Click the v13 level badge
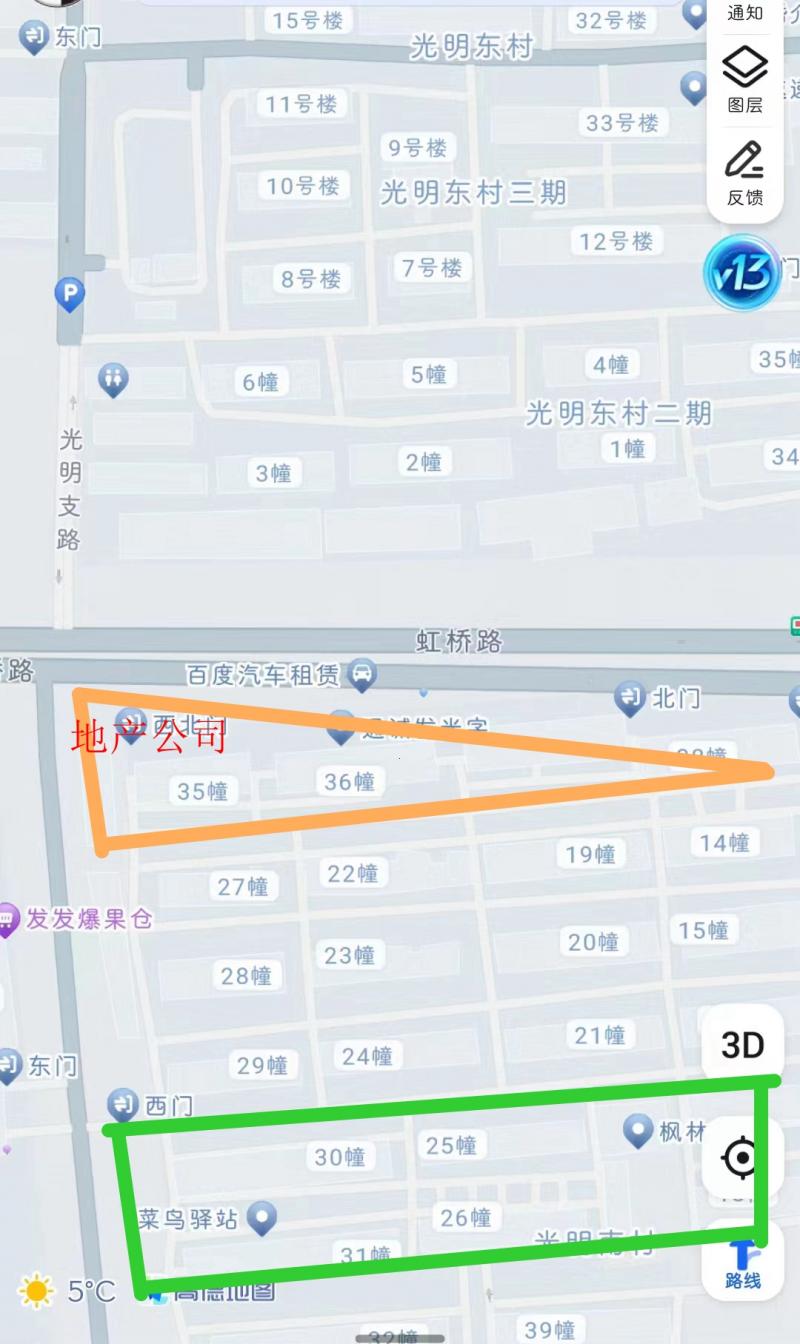This screenshot has height=1344, width=800. [x=742, y=273]
